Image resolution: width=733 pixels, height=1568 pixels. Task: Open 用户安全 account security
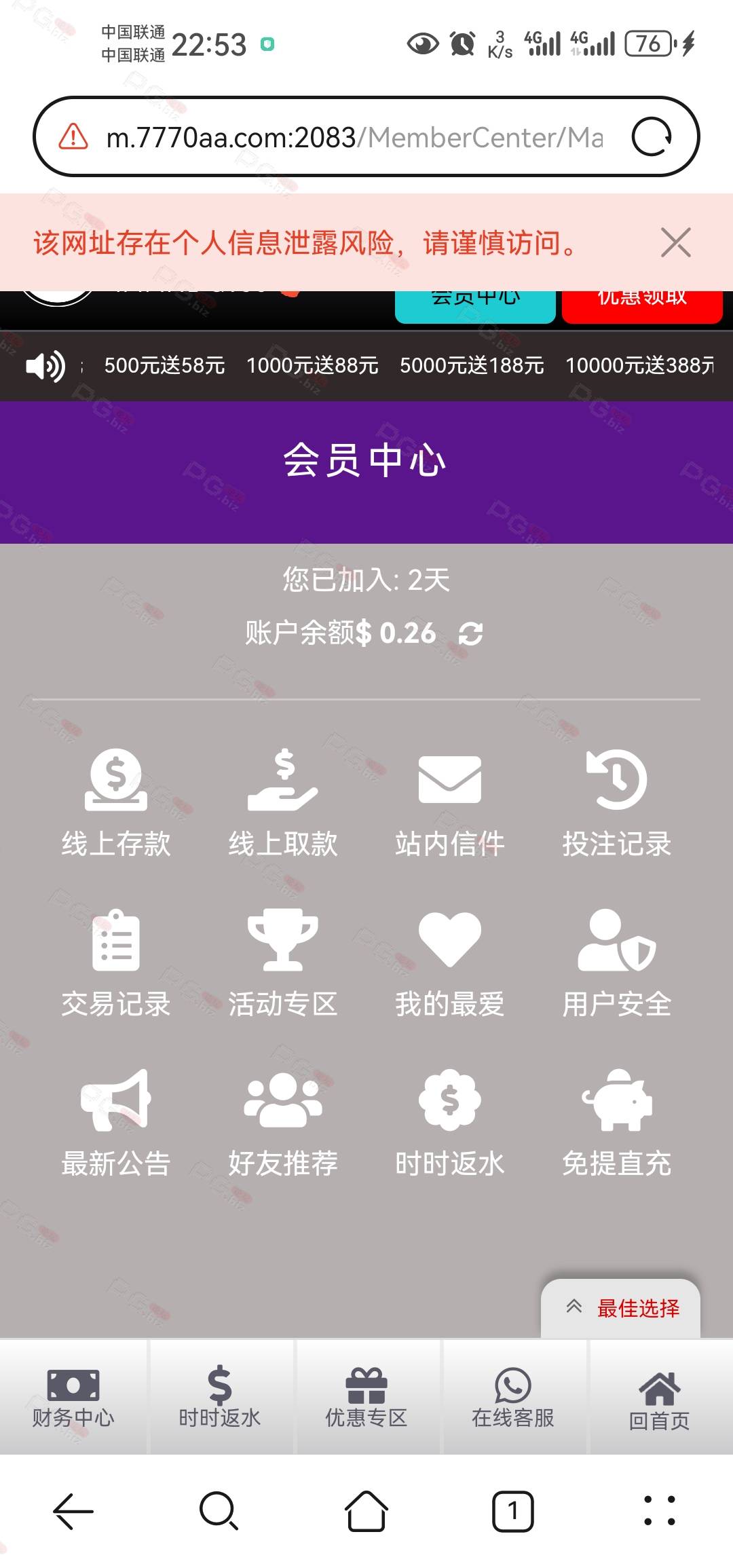click(x=617, y=964)
